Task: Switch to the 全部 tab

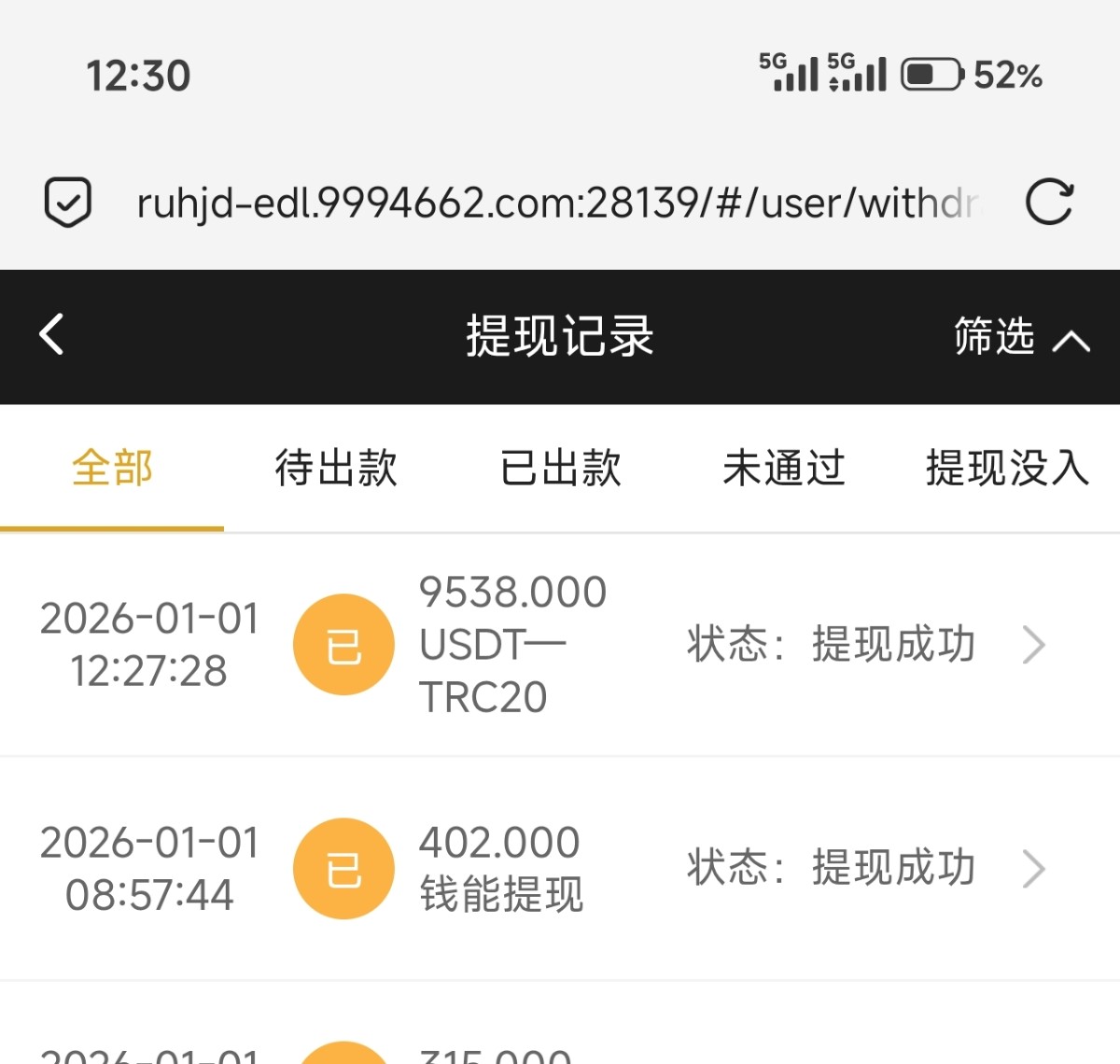Action: tap(112, 468)
